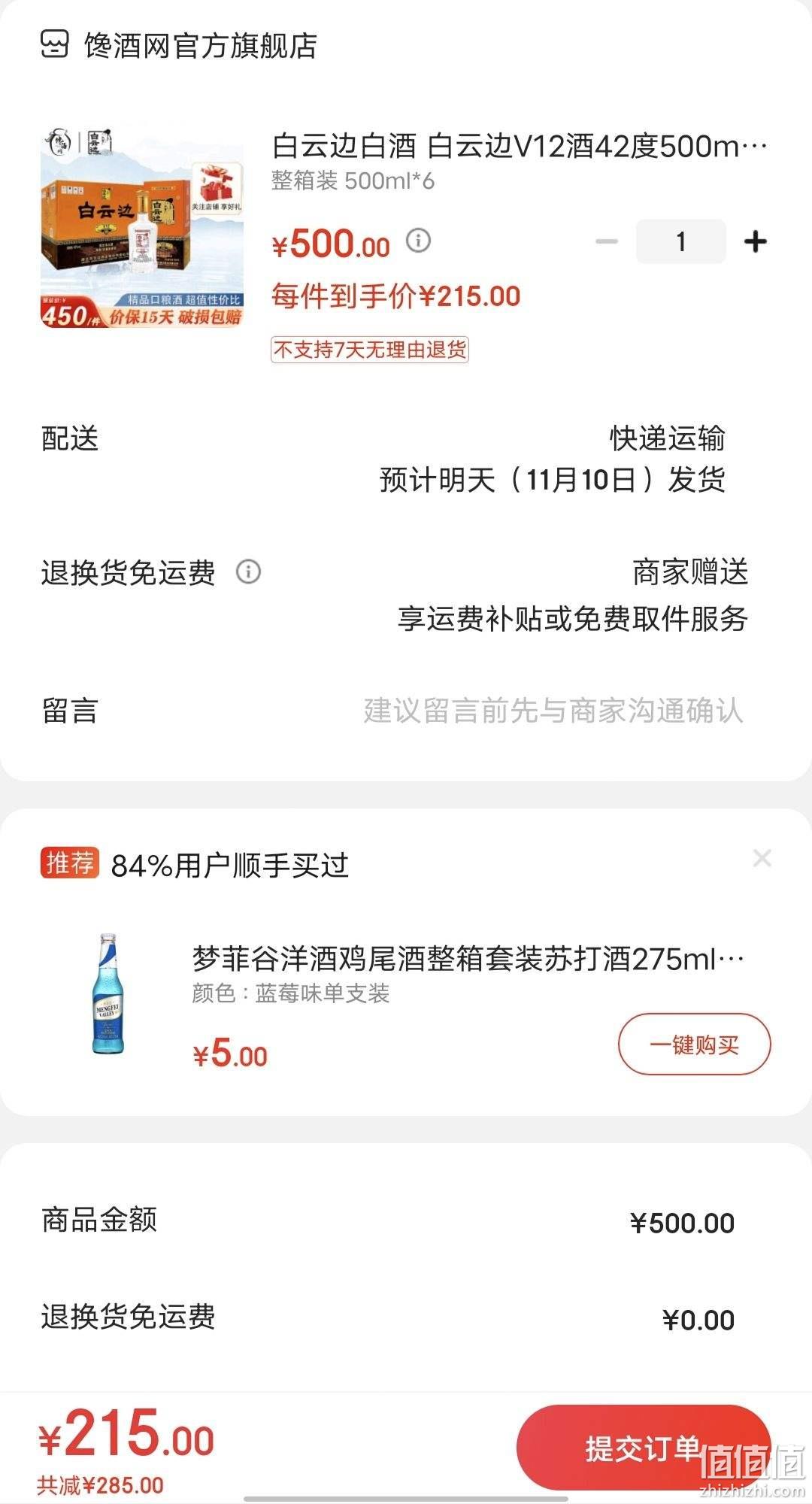Increase quantity with the plus button

(755, 241)
